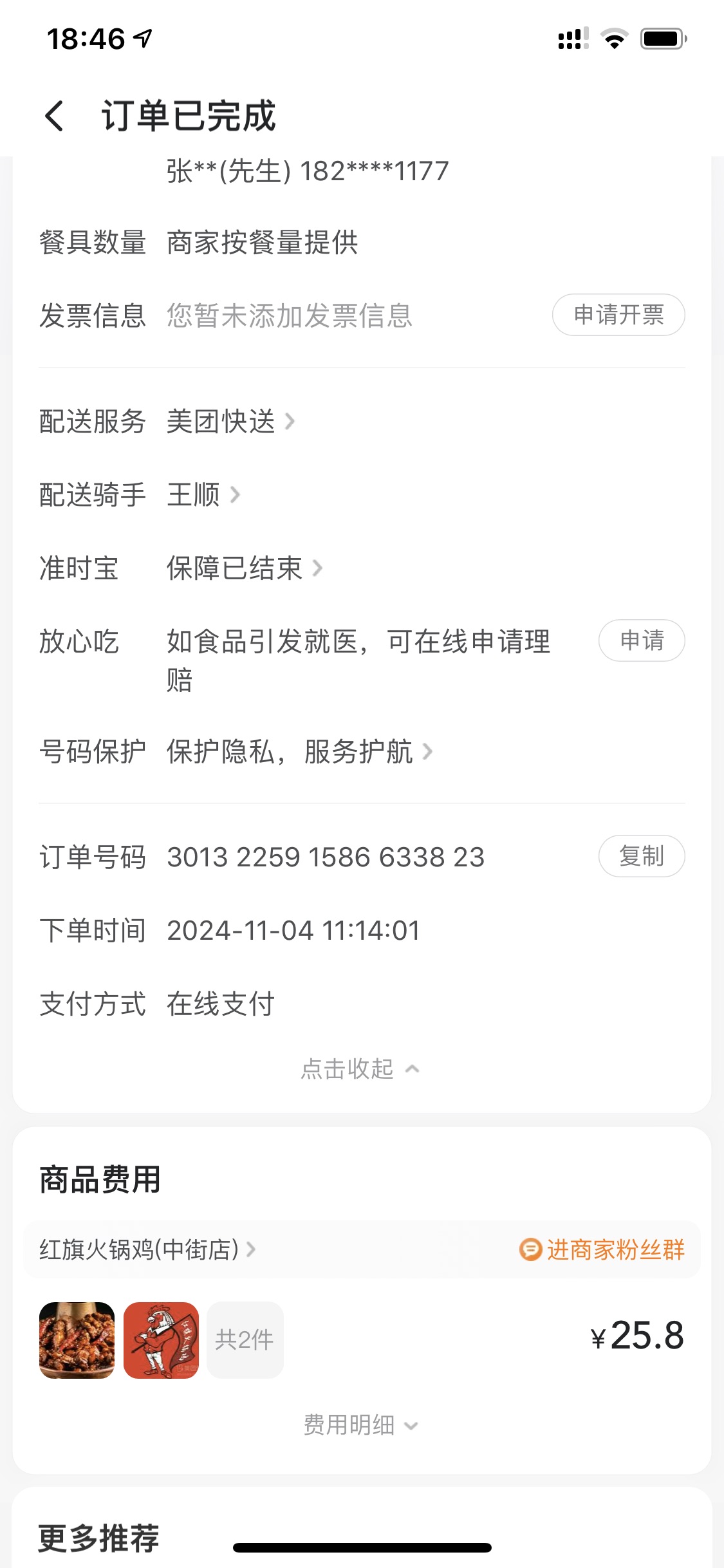This screenshot has width=724, height=1568.
Task: Tap 申请 button for 放心吃 claim
Action: 641,640
